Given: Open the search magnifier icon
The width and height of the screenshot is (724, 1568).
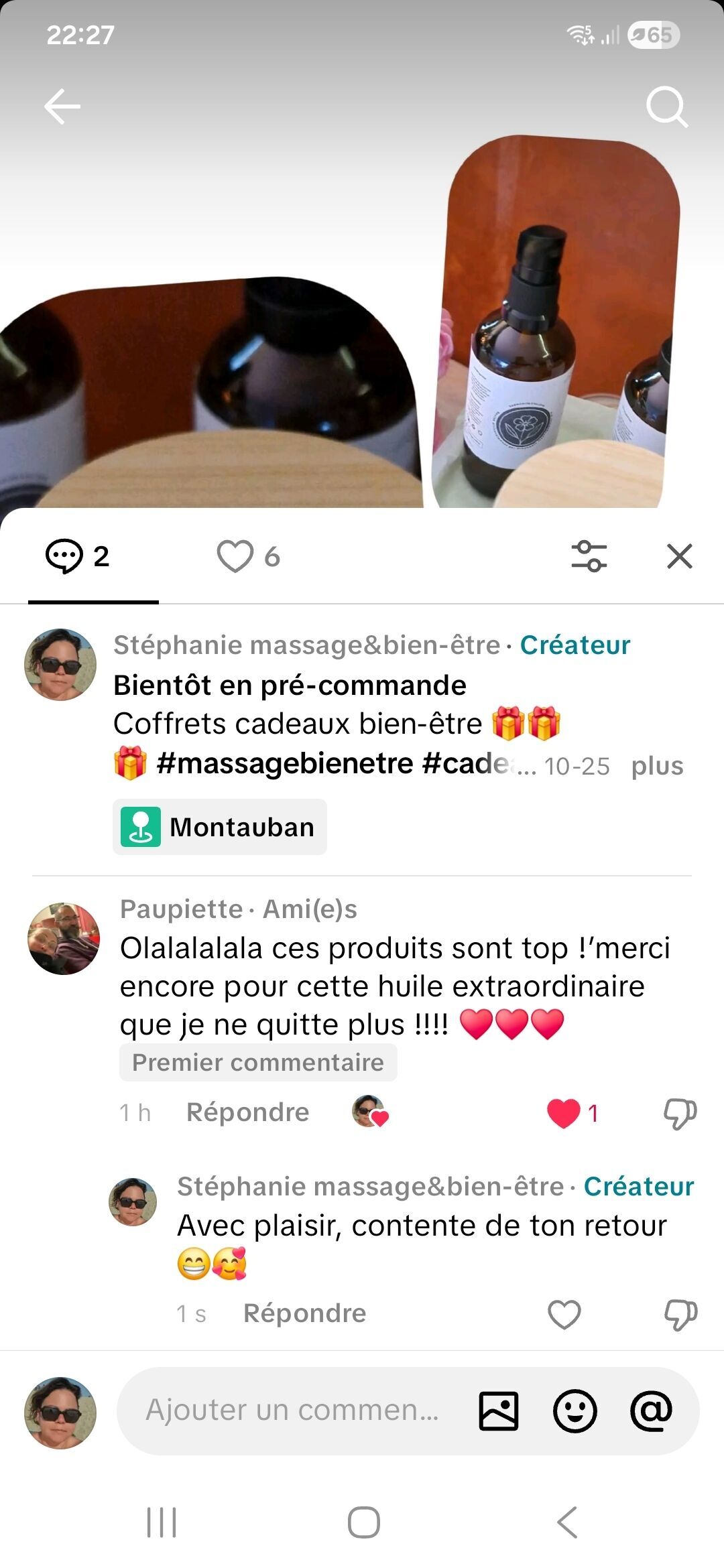Looking at the screenshot, I should coord(666,107).
